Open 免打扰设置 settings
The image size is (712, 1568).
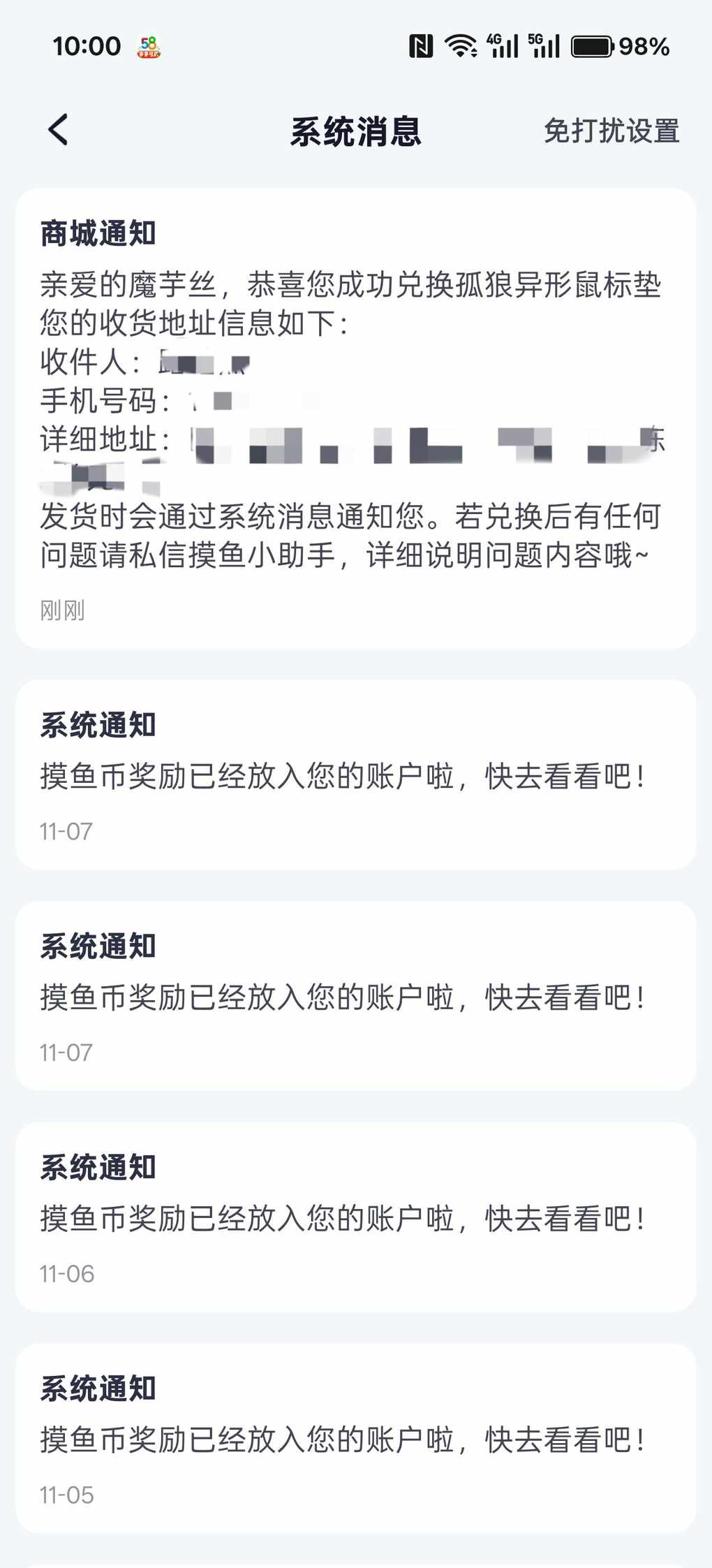click(611, 131)
